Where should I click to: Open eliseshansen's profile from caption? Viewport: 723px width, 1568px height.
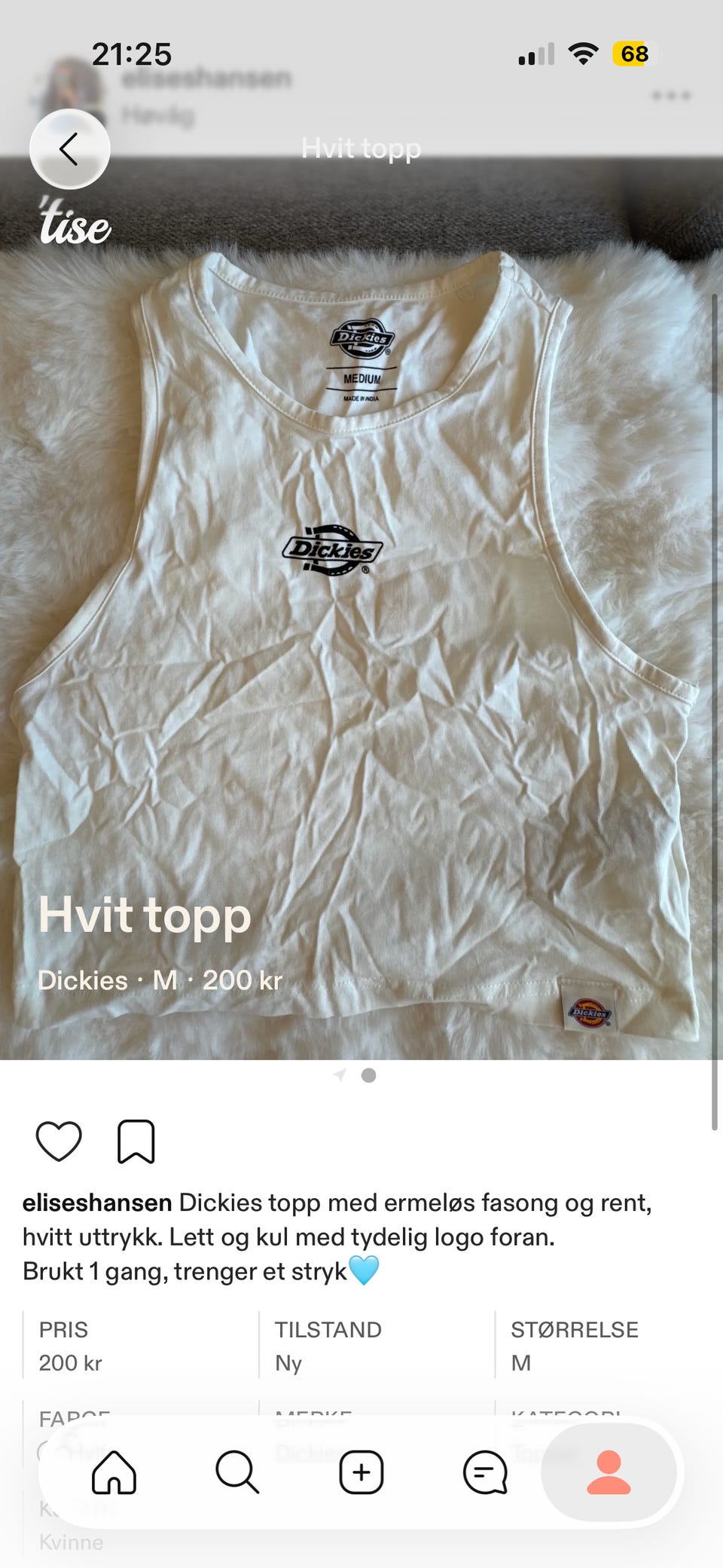[97, 1203]
